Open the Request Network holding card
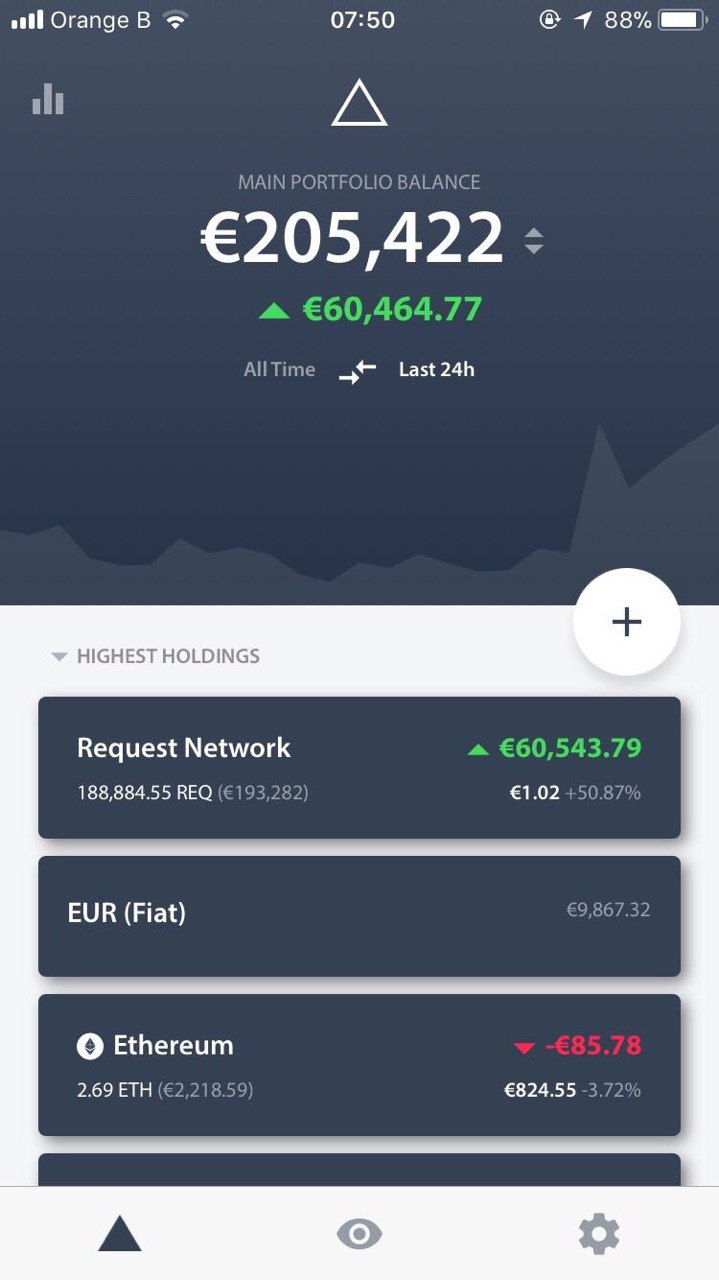This screenshot has width=719, height=1280. (x=359, y=767)
